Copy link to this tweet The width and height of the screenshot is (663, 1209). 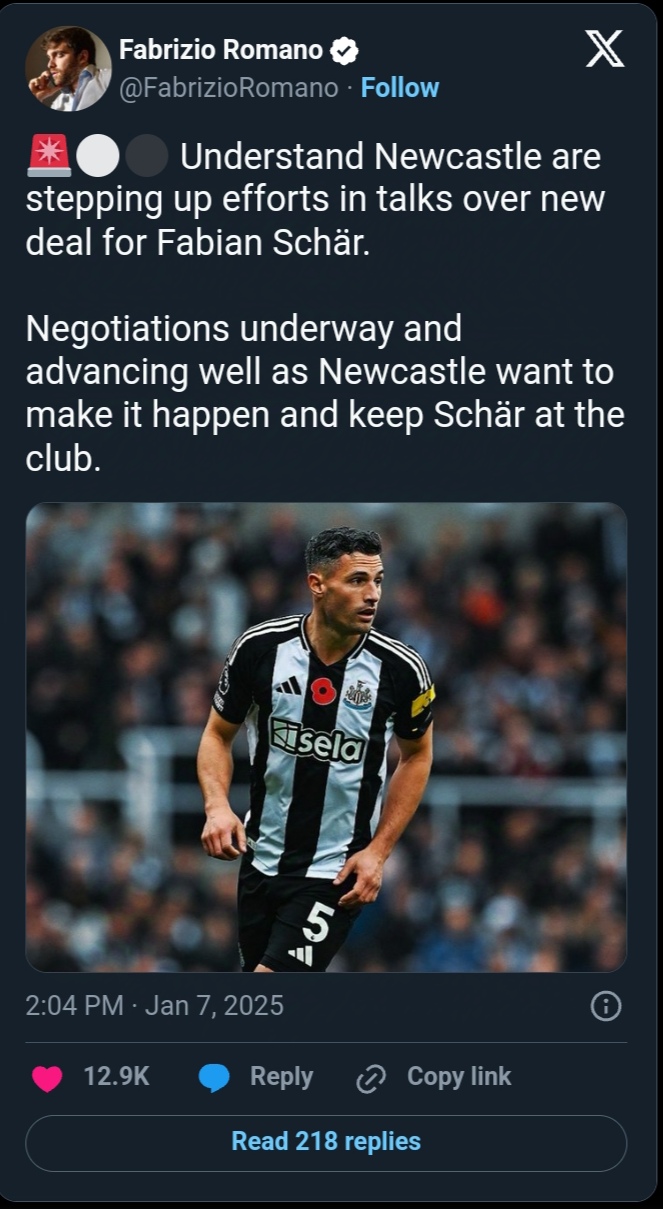(434, 1077)
